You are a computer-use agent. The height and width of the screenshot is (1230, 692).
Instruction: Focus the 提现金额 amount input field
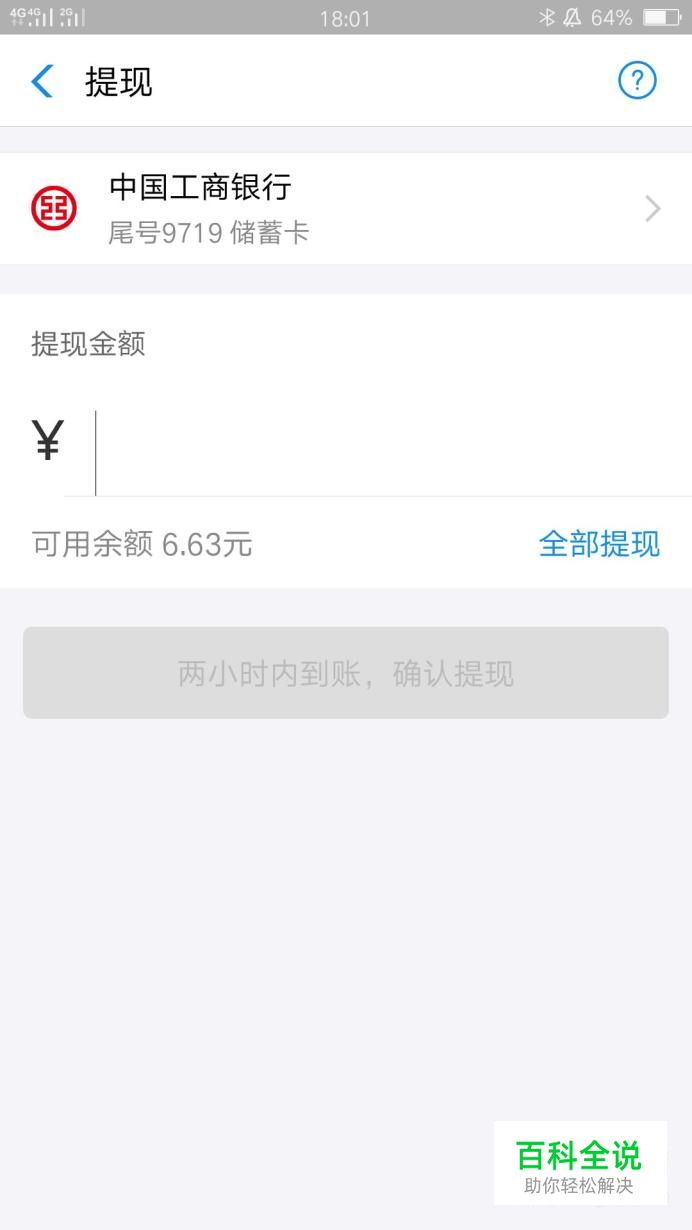click(378, 453)
